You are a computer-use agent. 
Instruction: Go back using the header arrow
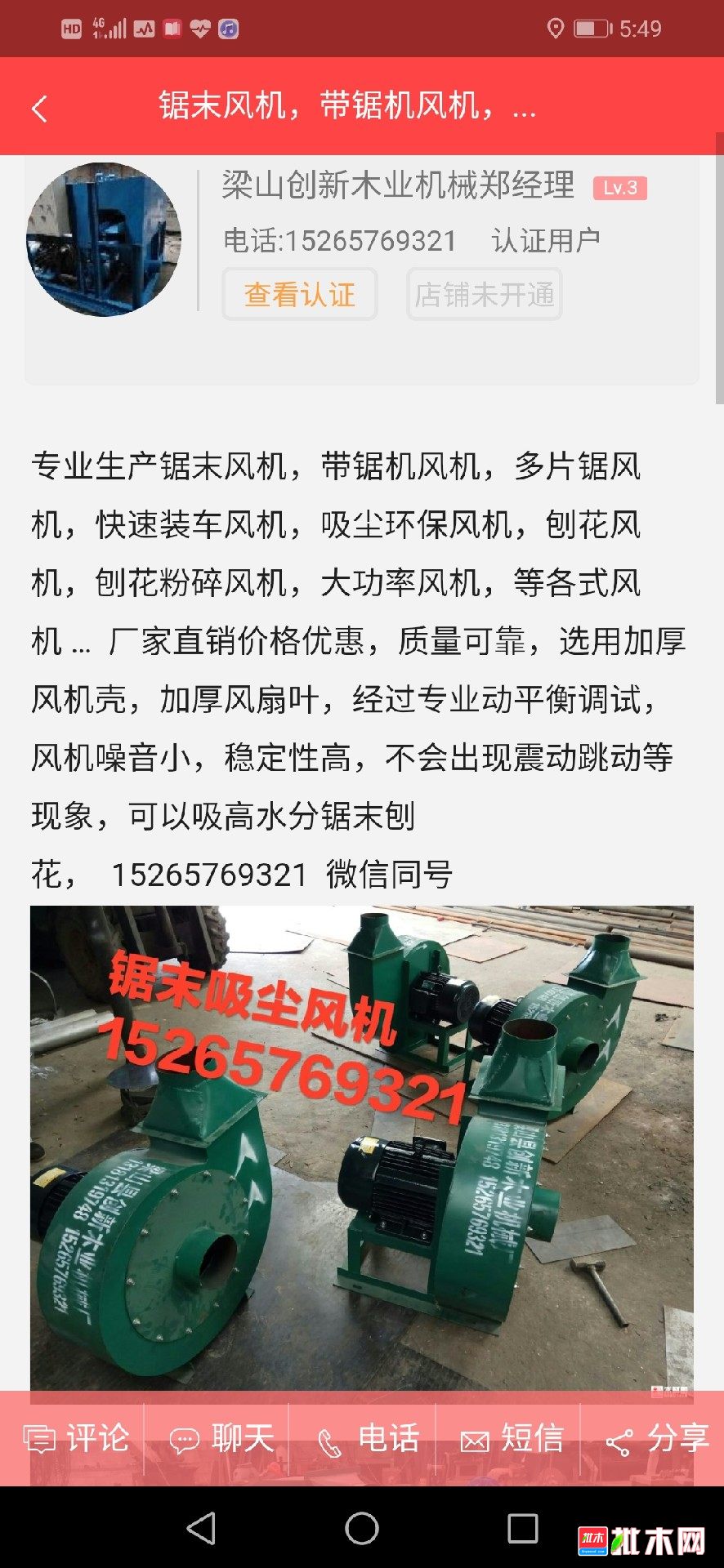click(39, 108)
